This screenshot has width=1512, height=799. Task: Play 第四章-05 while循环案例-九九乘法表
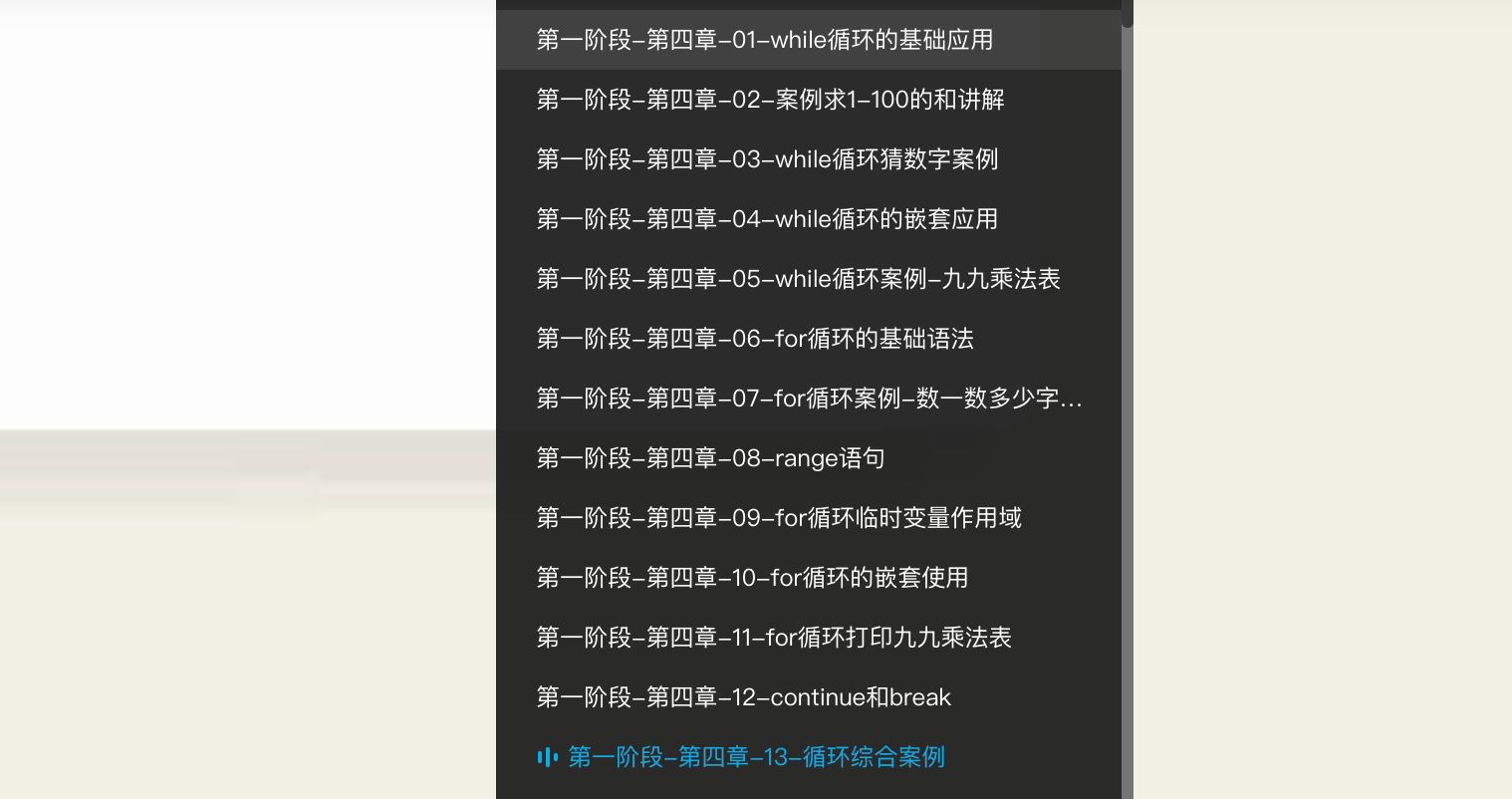pyautogui.click(x=798, y=279)
